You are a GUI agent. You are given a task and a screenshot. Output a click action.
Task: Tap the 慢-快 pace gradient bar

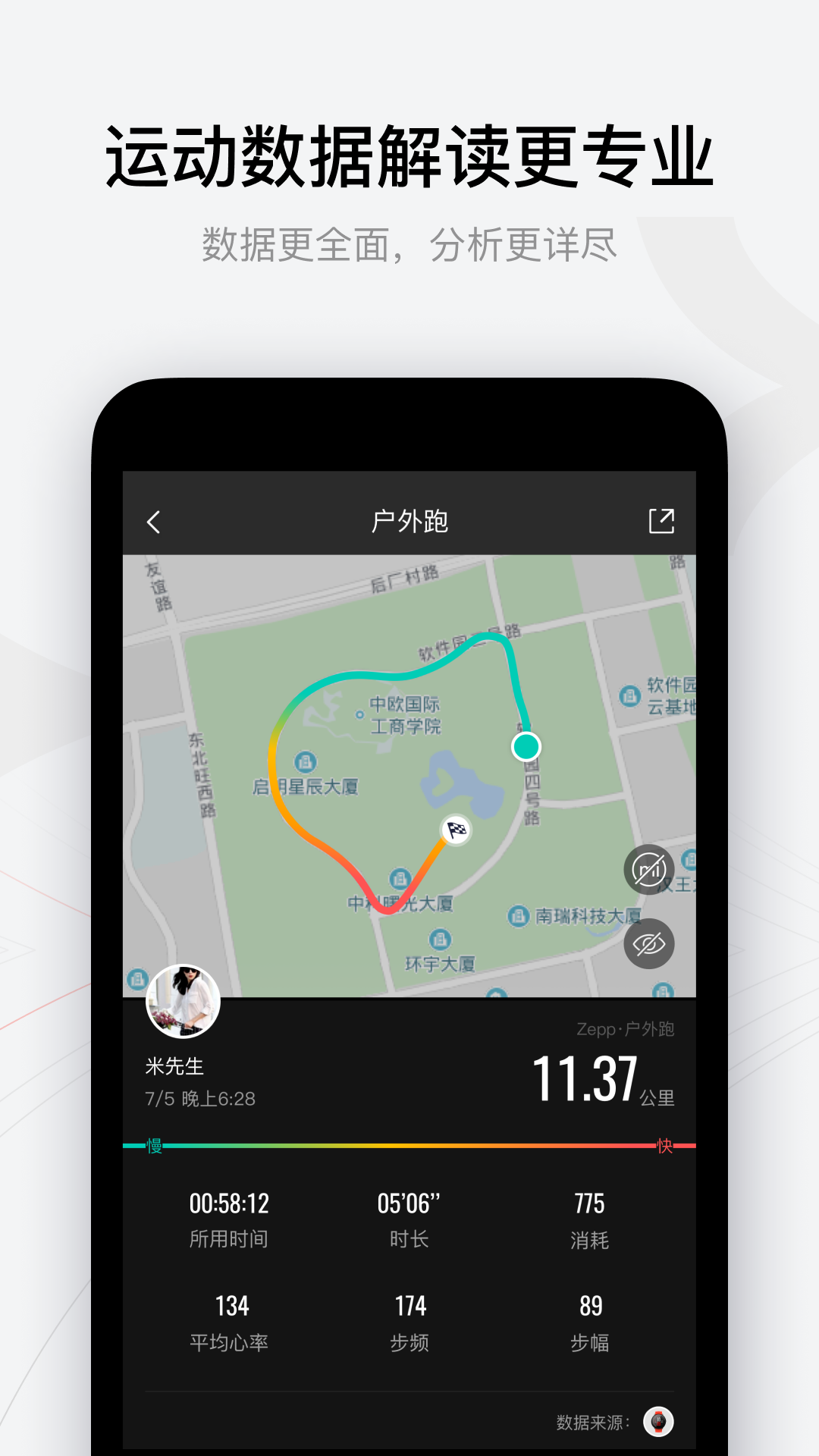[x=408, y=1141]
